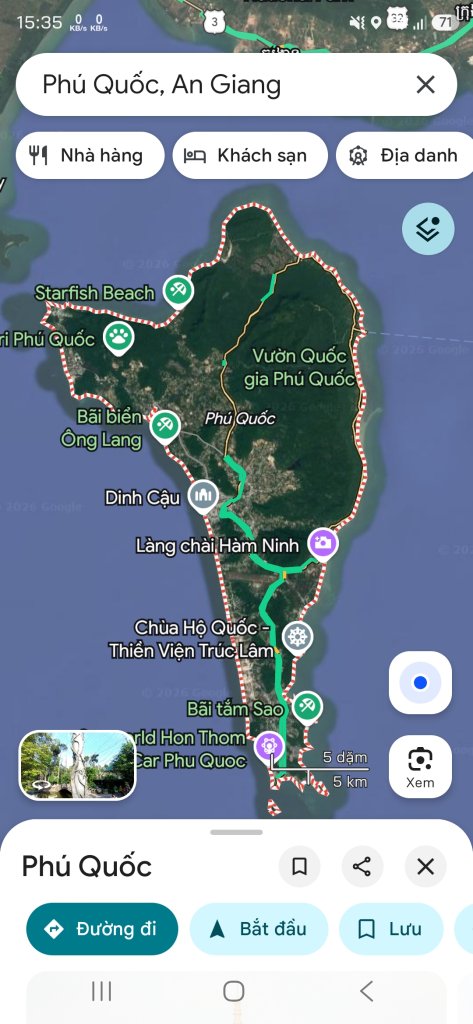Center map on my location
The image size is (473, 1024).
click(420, 682)
